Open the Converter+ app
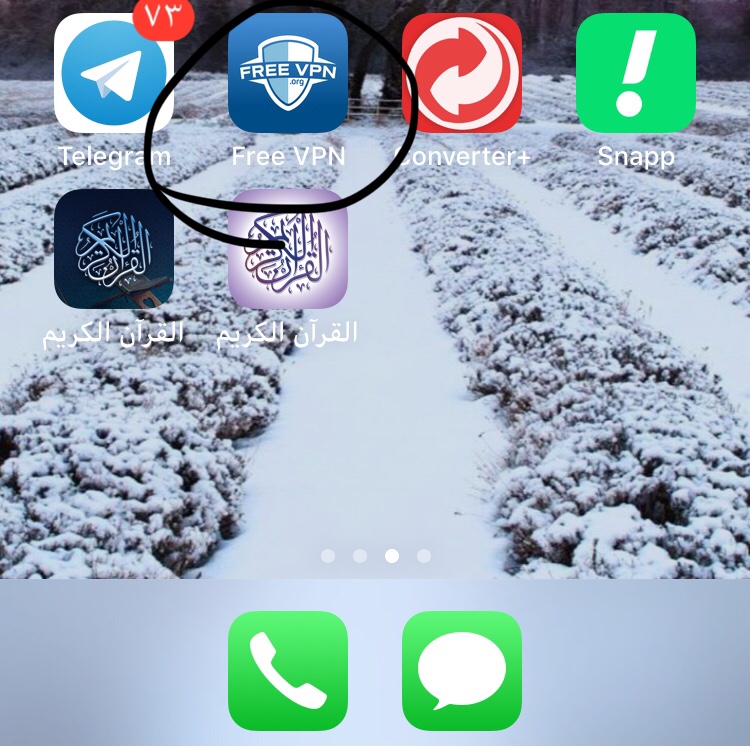The image size is (750, 746). pos(461,74)
